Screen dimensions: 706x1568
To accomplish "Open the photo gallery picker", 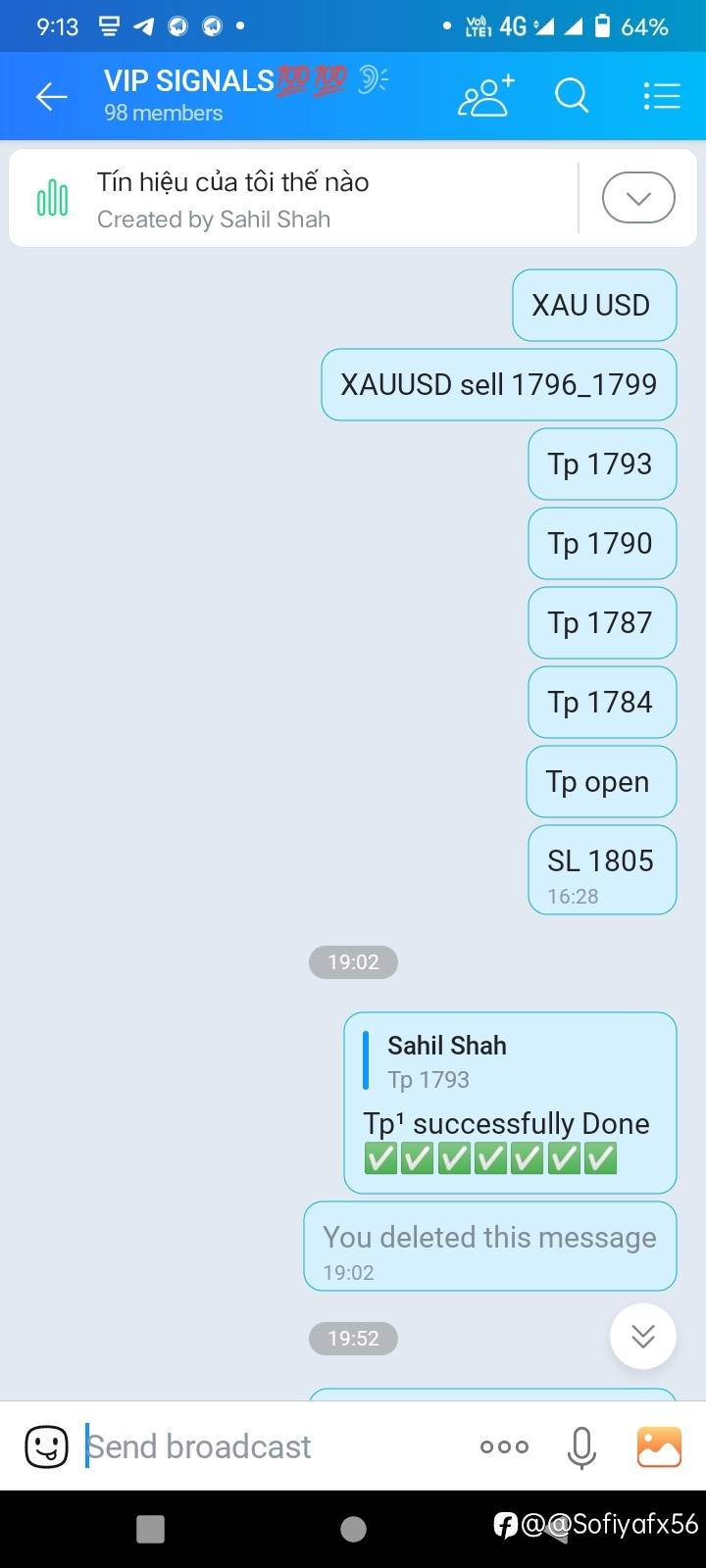I will (x=659, y=1446).
